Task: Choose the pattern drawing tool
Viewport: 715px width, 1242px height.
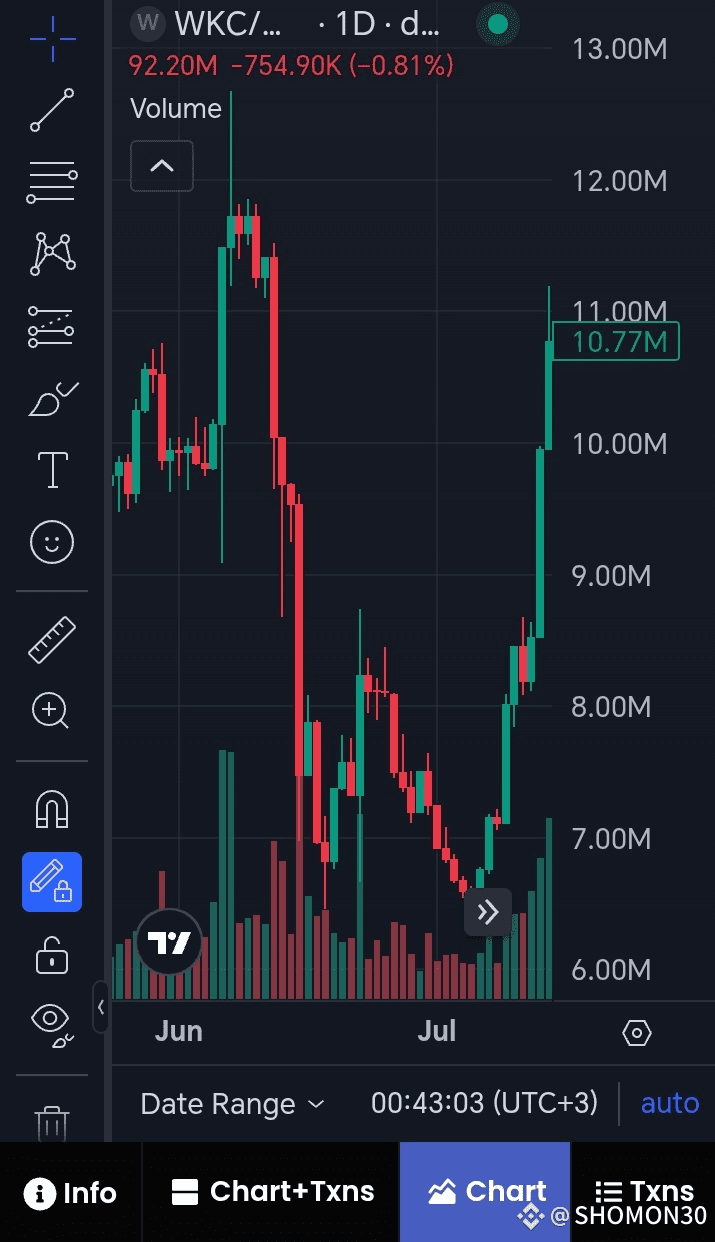Action: [52, 254]
